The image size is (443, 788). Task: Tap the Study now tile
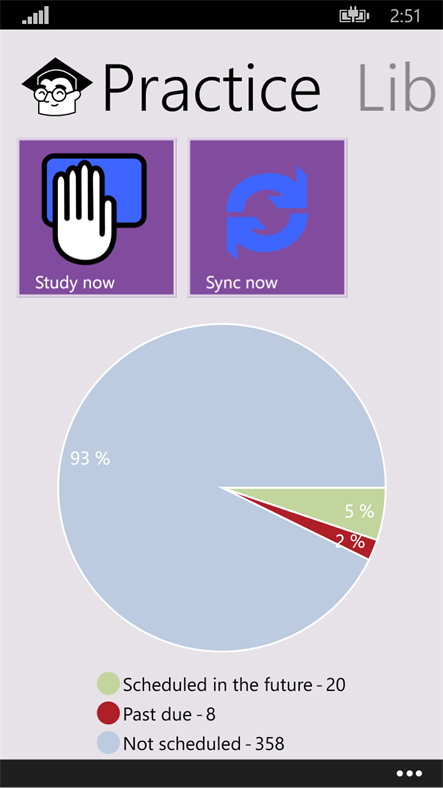pyautogui.click(x=96, y=218)
